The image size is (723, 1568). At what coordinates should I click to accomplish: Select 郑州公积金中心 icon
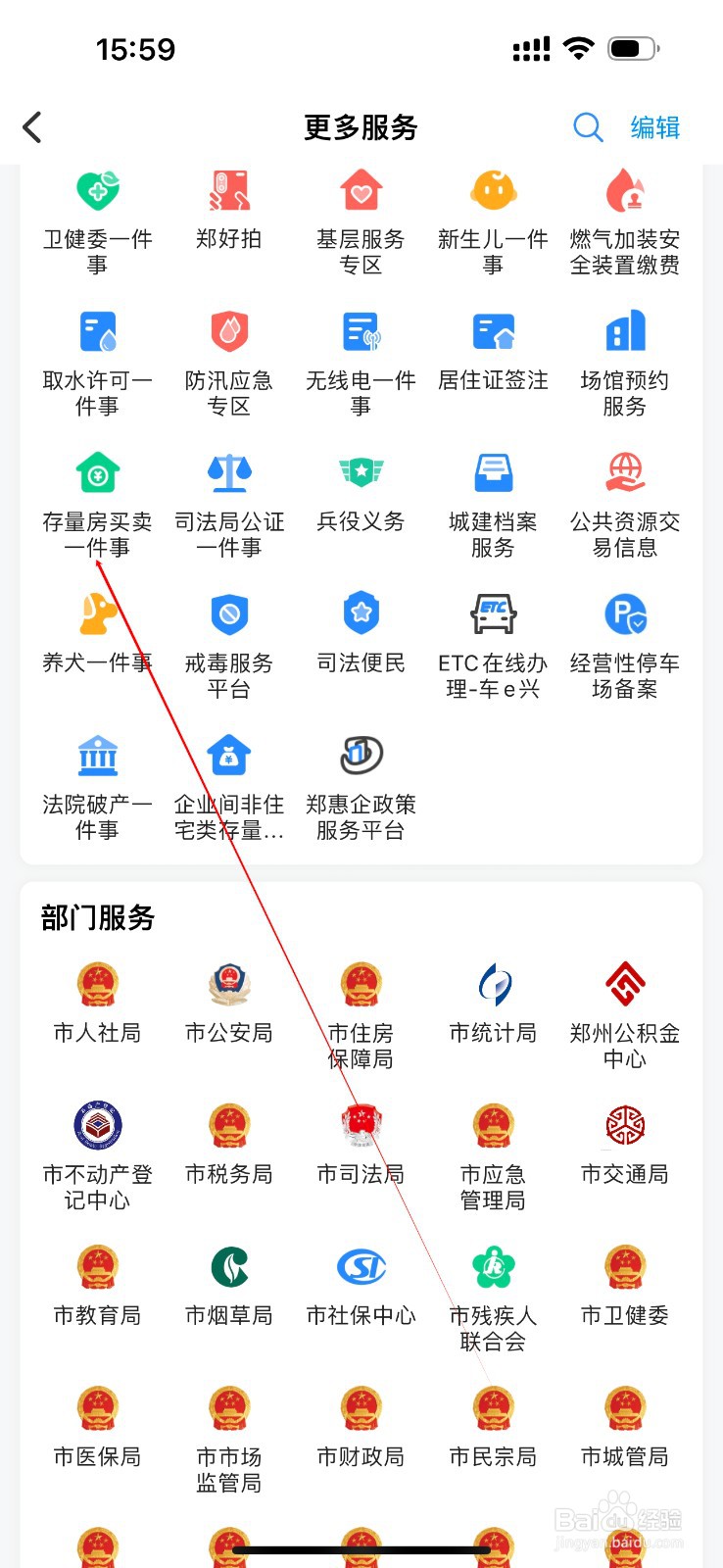point(624,990)
